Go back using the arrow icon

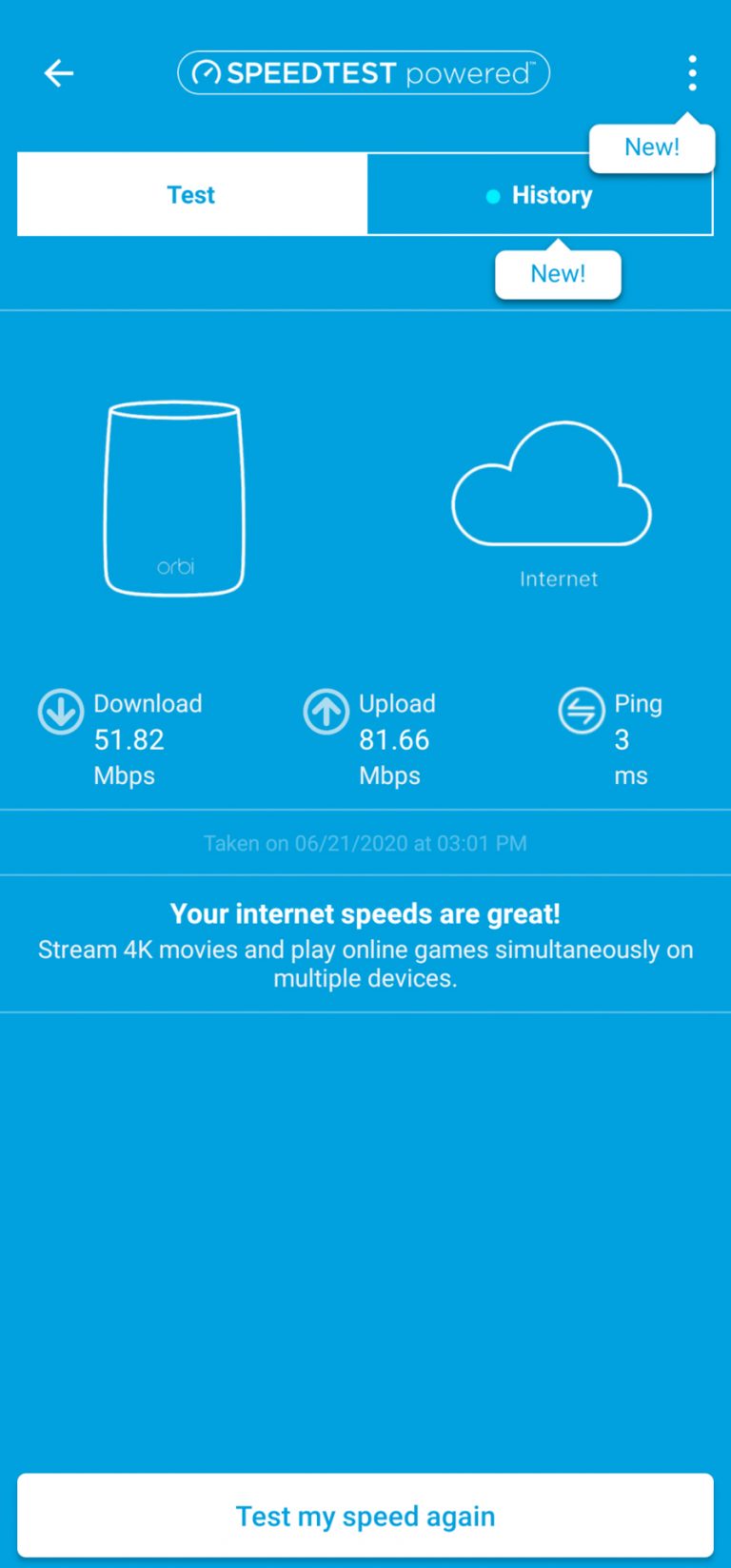59,73
